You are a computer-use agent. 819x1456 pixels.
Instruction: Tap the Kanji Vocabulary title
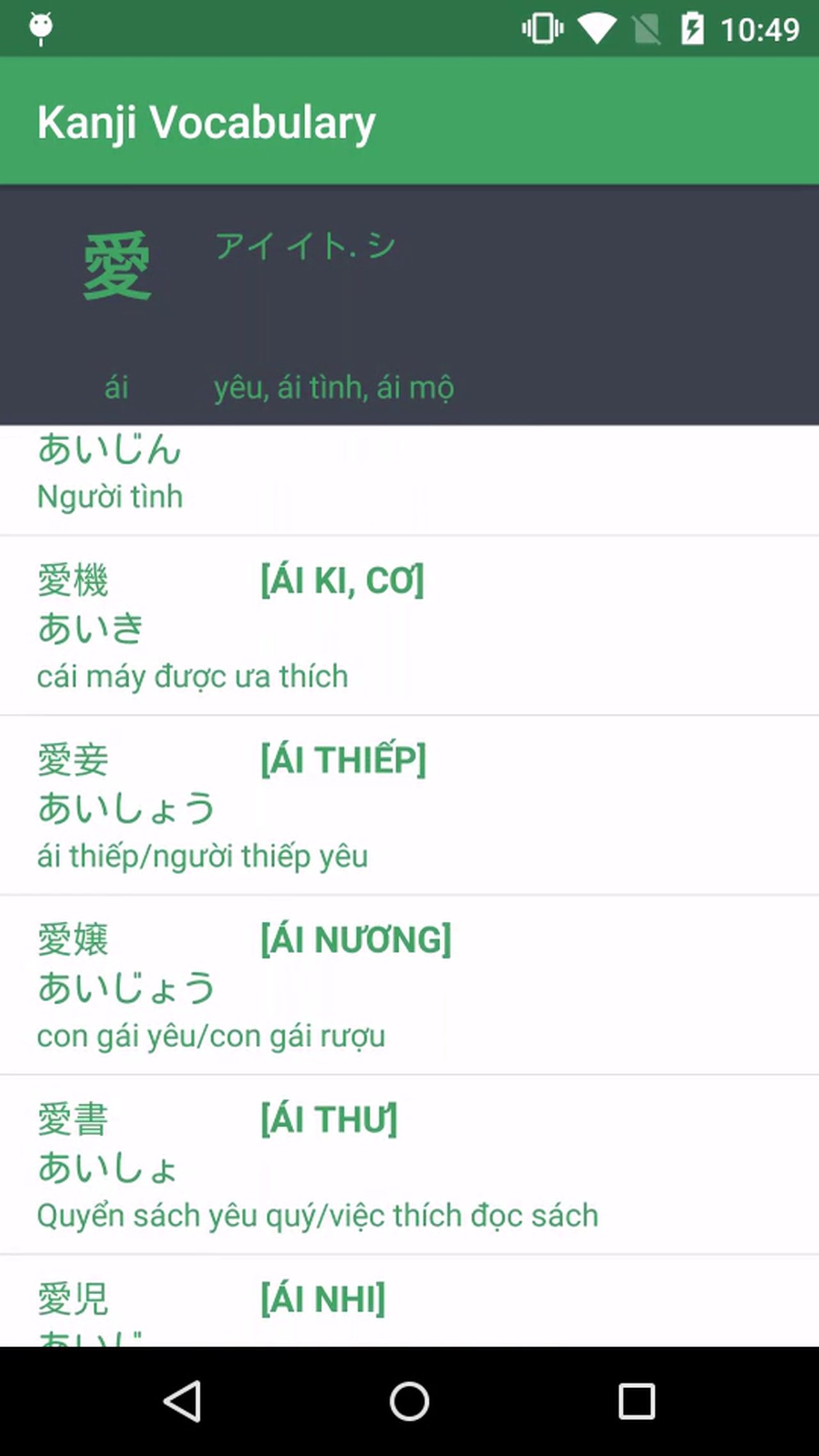(206, 122)
